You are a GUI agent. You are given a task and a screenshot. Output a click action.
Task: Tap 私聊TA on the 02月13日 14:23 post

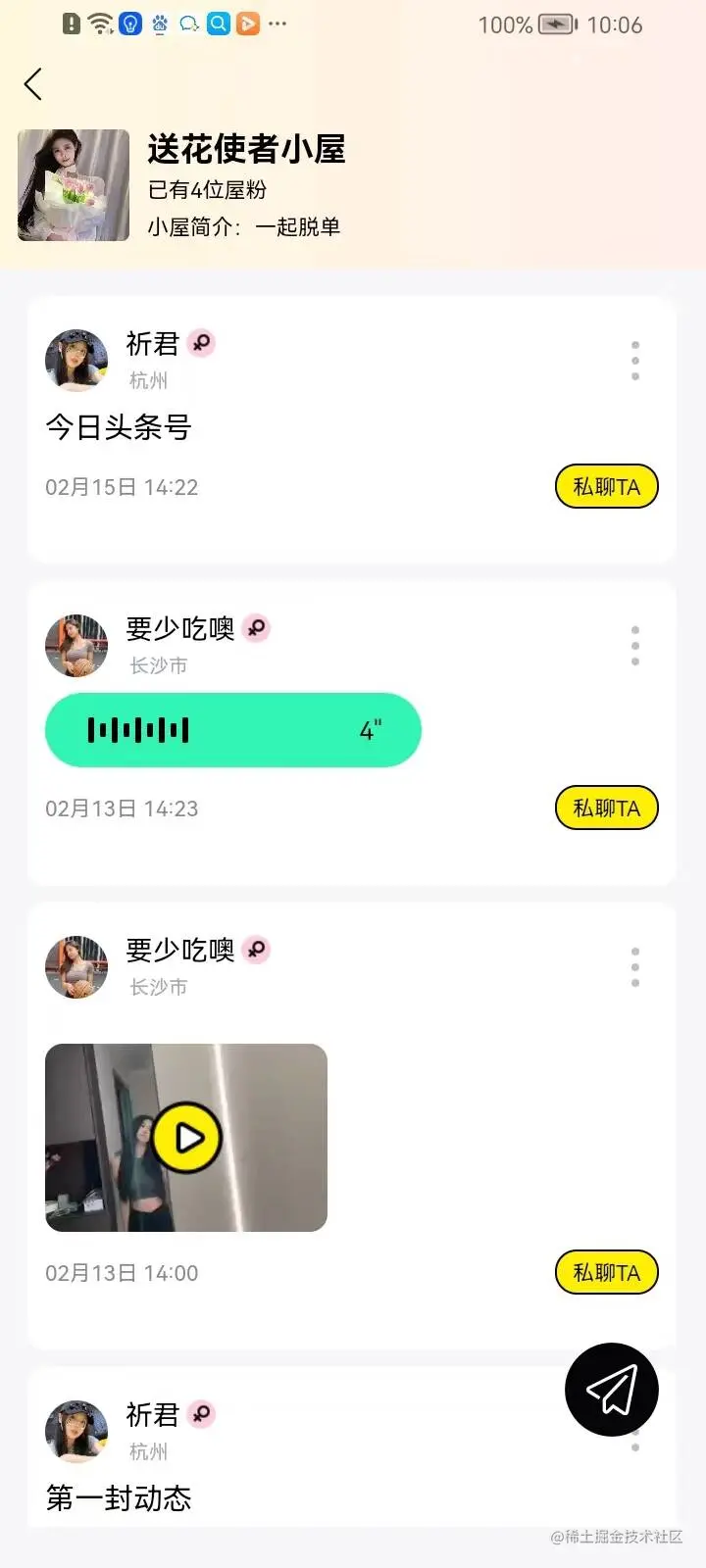point(606,808)
